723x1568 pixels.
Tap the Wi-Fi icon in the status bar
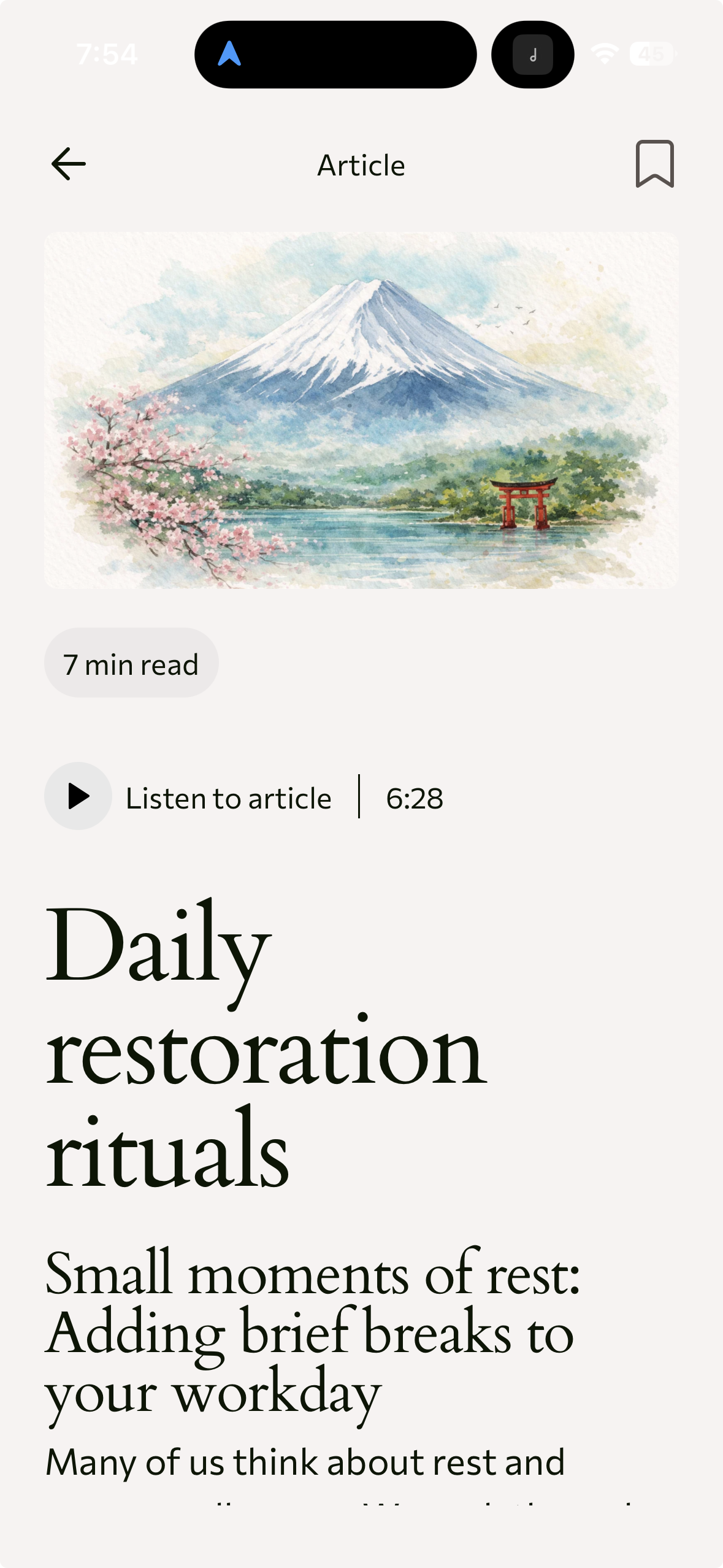604,54
